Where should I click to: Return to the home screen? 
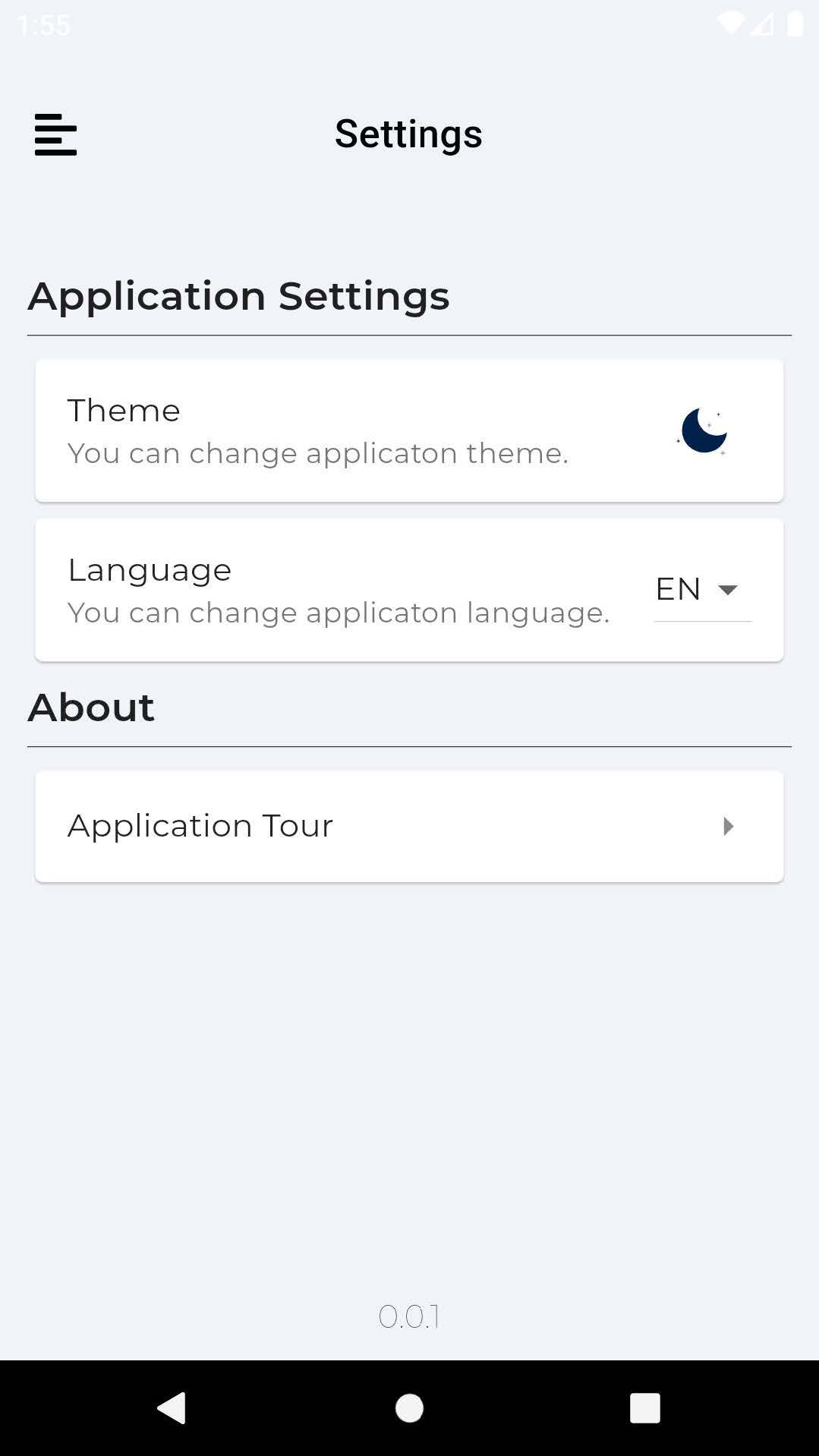pos(409,1407)
